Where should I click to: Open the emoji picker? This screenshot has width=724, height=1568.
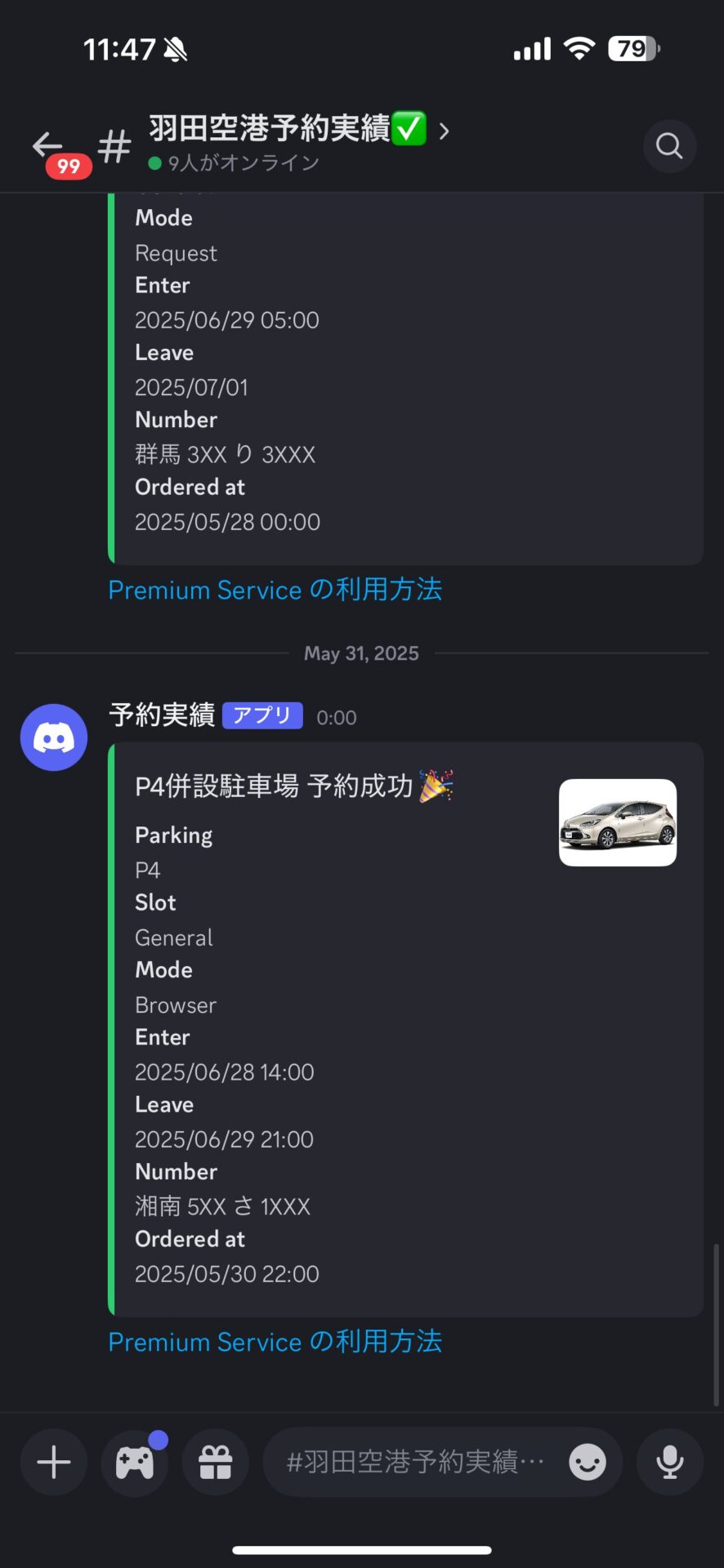tap(588, 1462)
